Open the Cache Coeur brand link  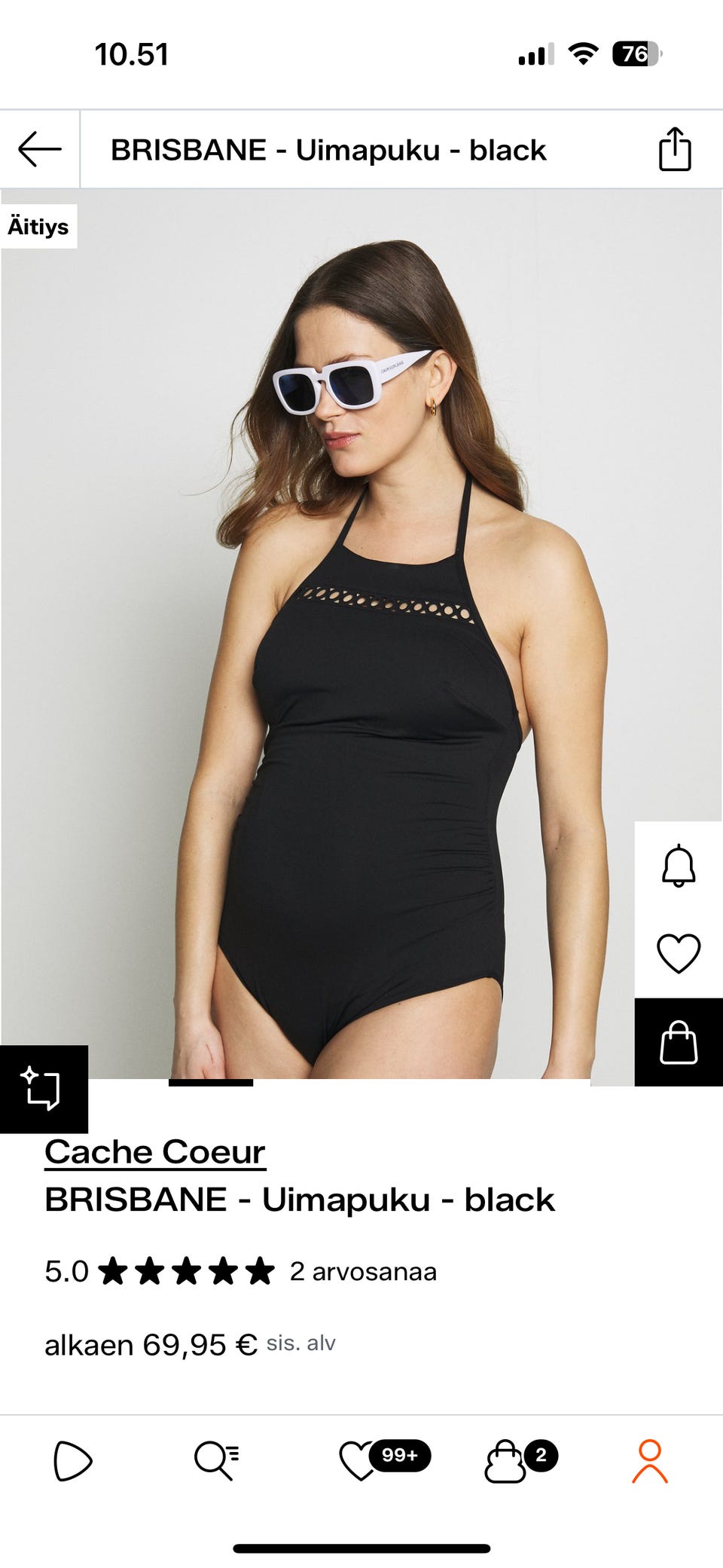pos(155,1151)
